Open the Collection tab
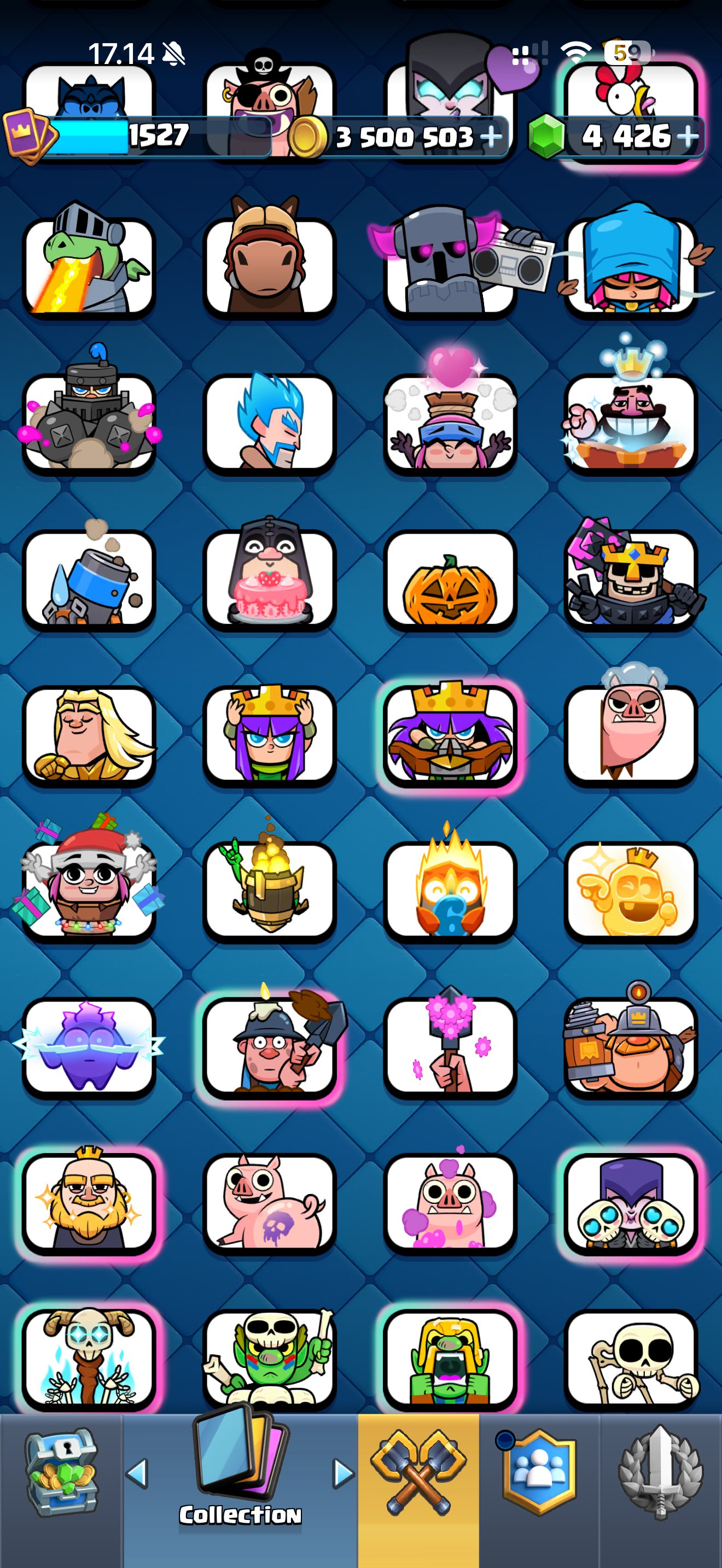The image size is (722, 1568). point(240,1472)
